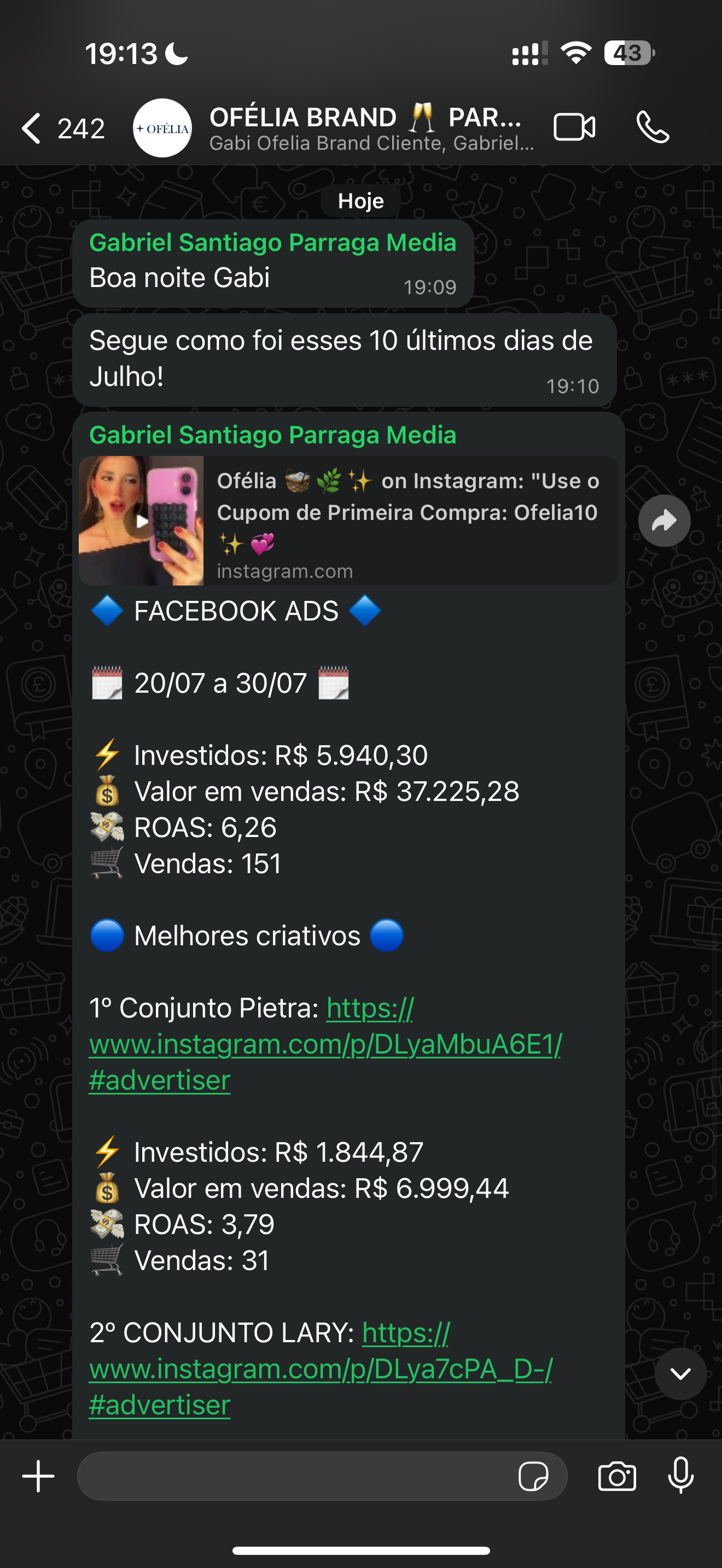Open the attachment plus menu

[x=38, y=1477]
